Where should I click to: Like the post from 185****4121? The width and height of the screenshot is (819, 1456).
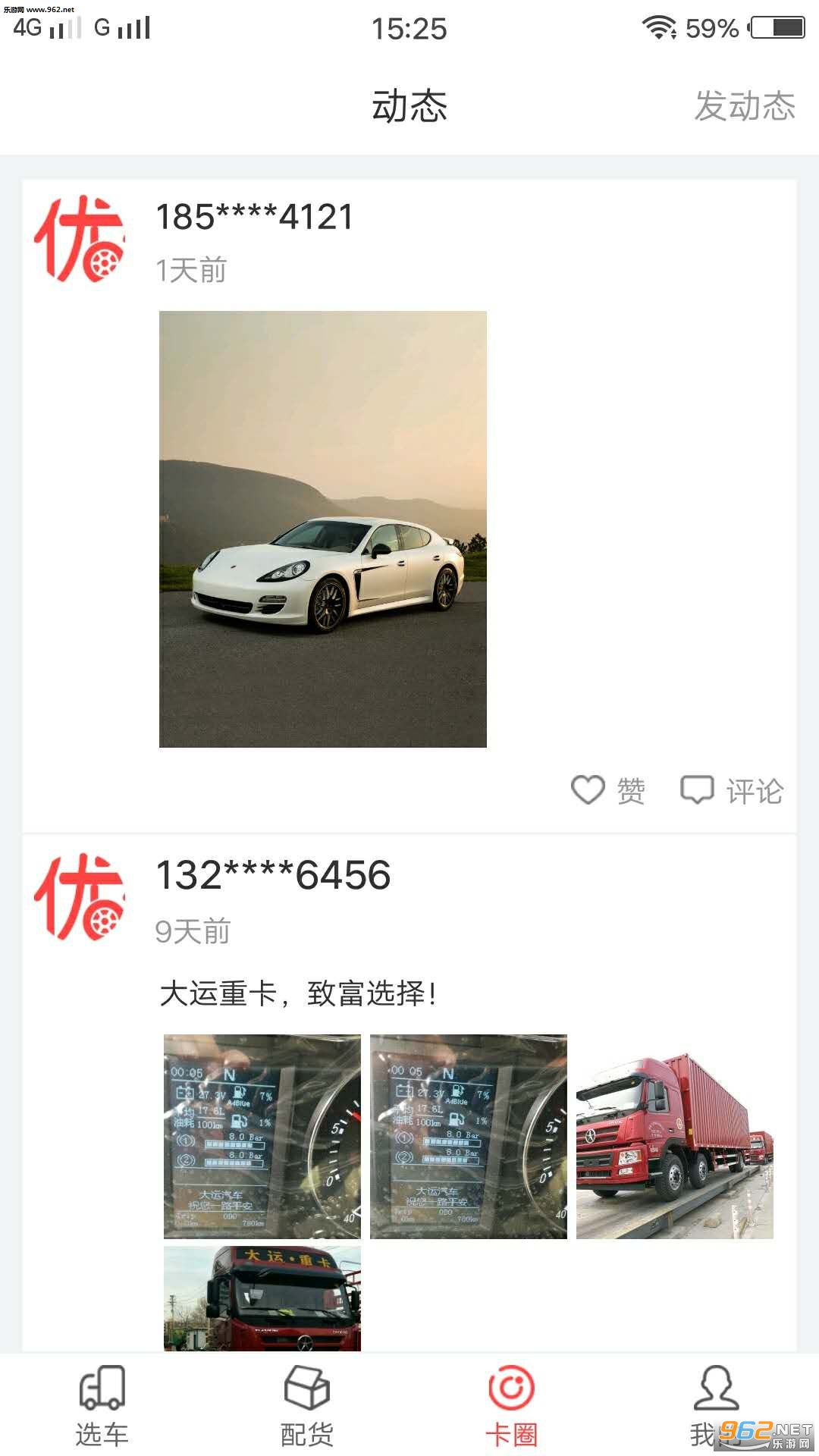tap(608, 790)
